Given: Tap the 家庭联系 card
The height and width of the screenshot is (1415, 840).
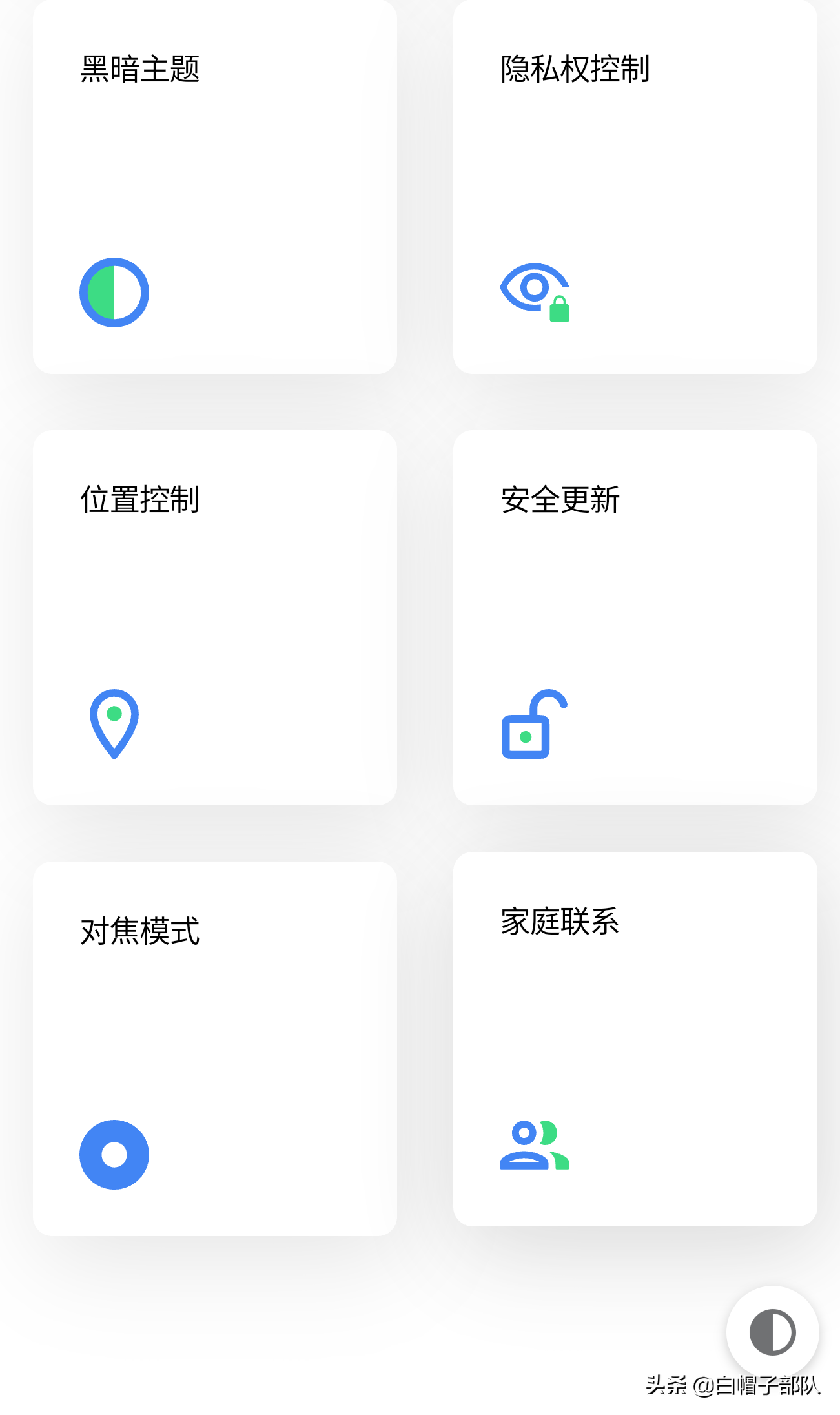Looking at the screenshot, I should (x=635, y=1038).
